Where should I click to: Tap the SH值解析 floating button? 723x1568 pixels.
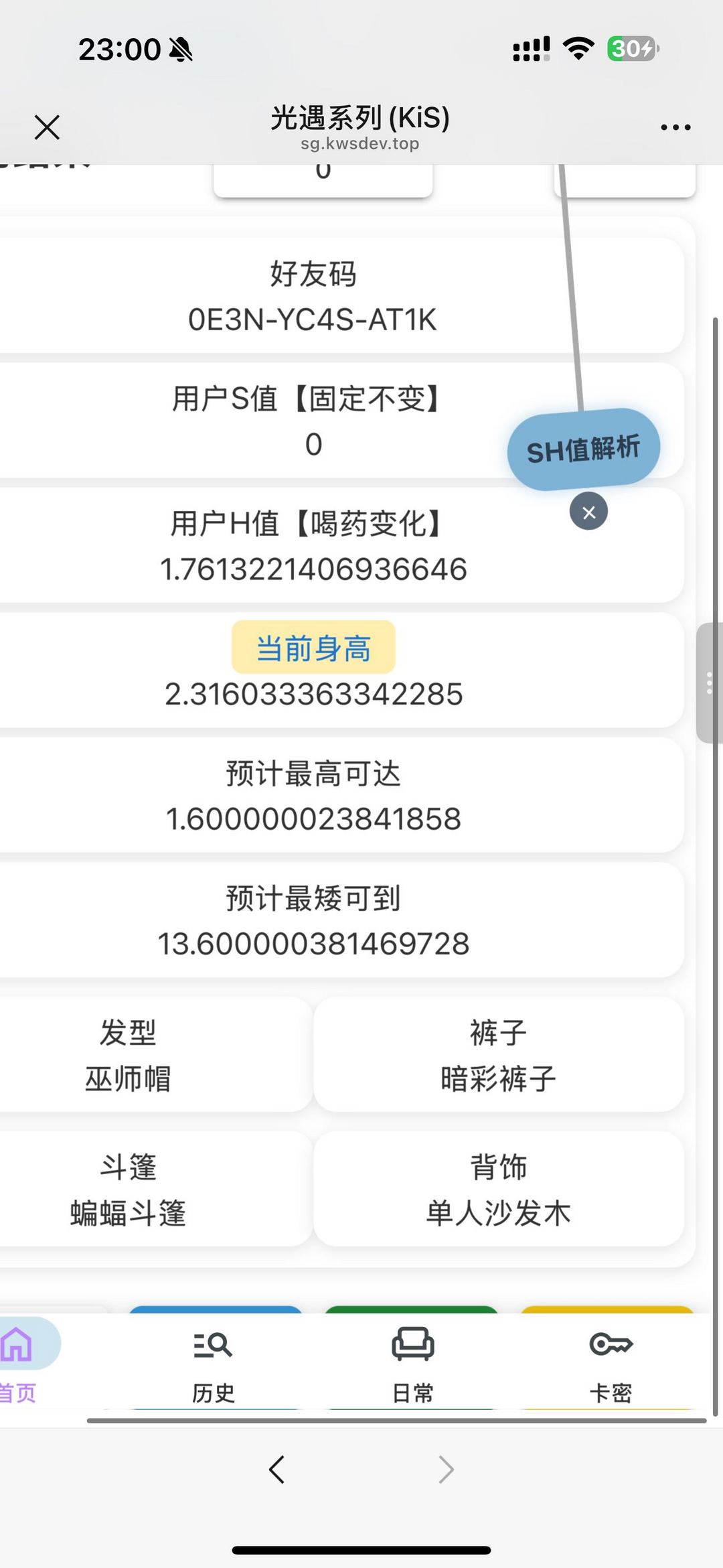(x=583, y=449)
